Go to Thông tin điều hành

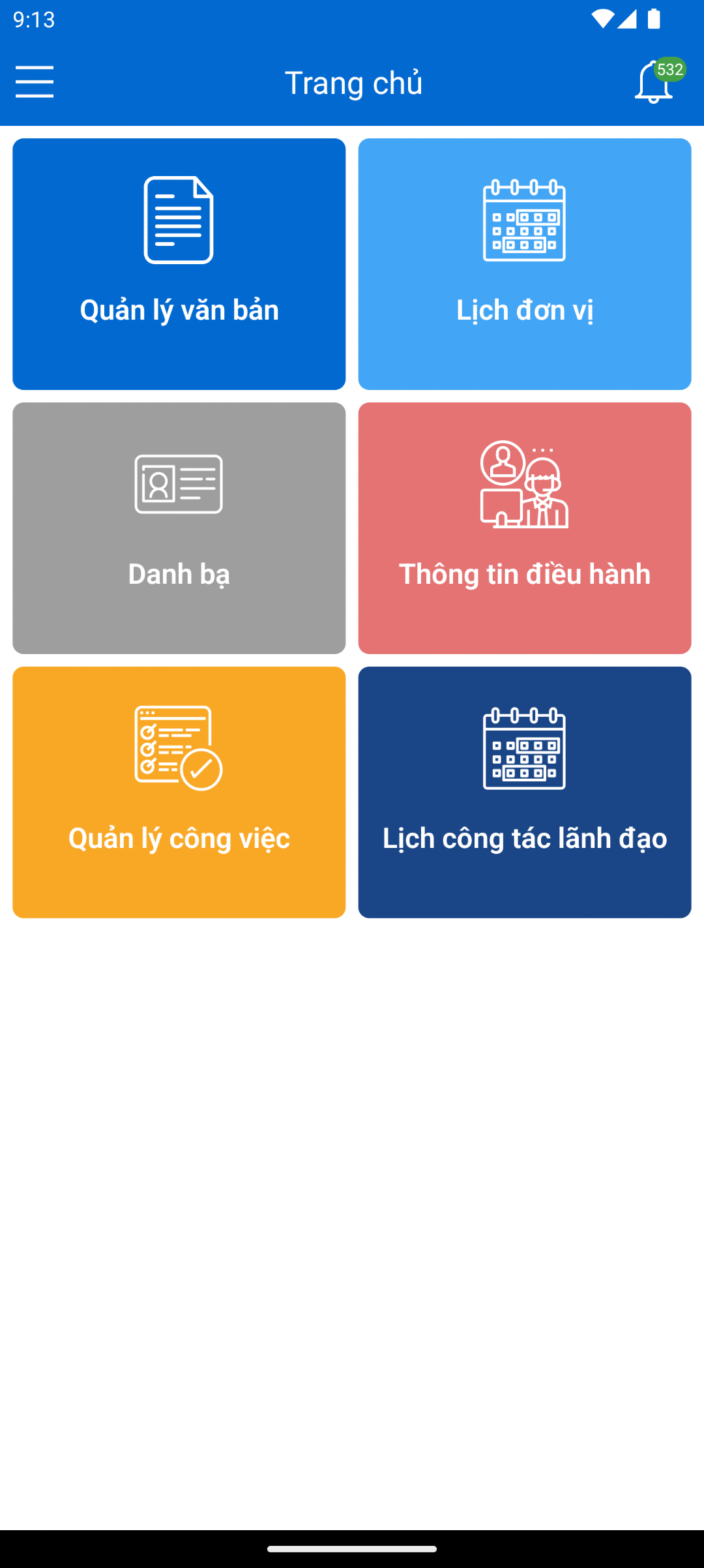coord(525,528)
